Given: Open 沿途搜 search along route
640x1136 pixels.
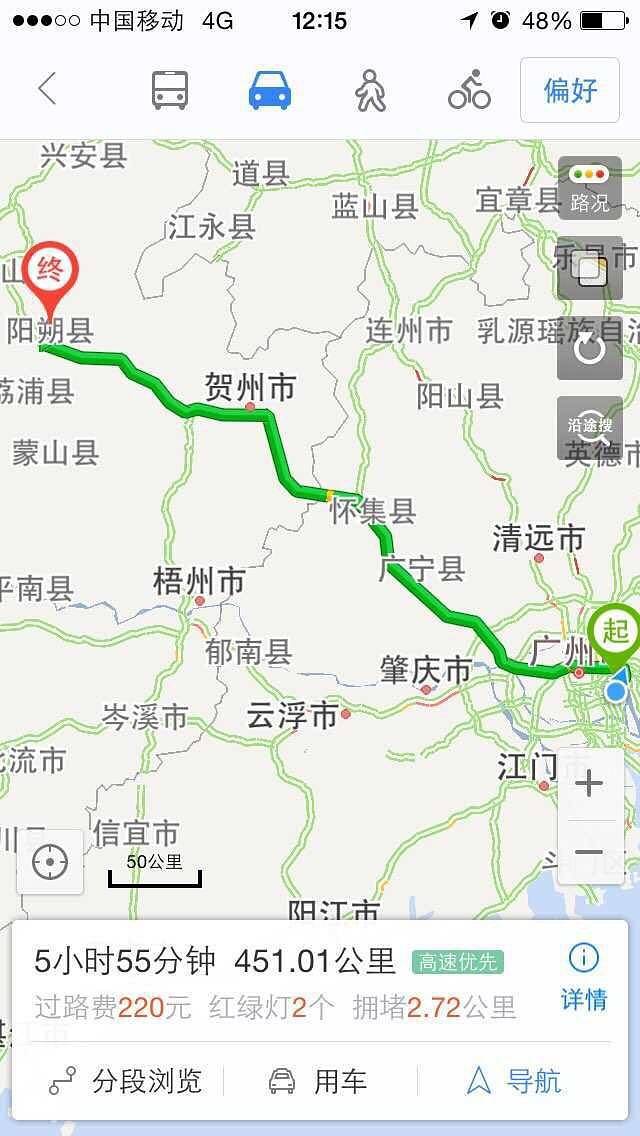Looking at the screenshot, I should (x=589, y=427).
